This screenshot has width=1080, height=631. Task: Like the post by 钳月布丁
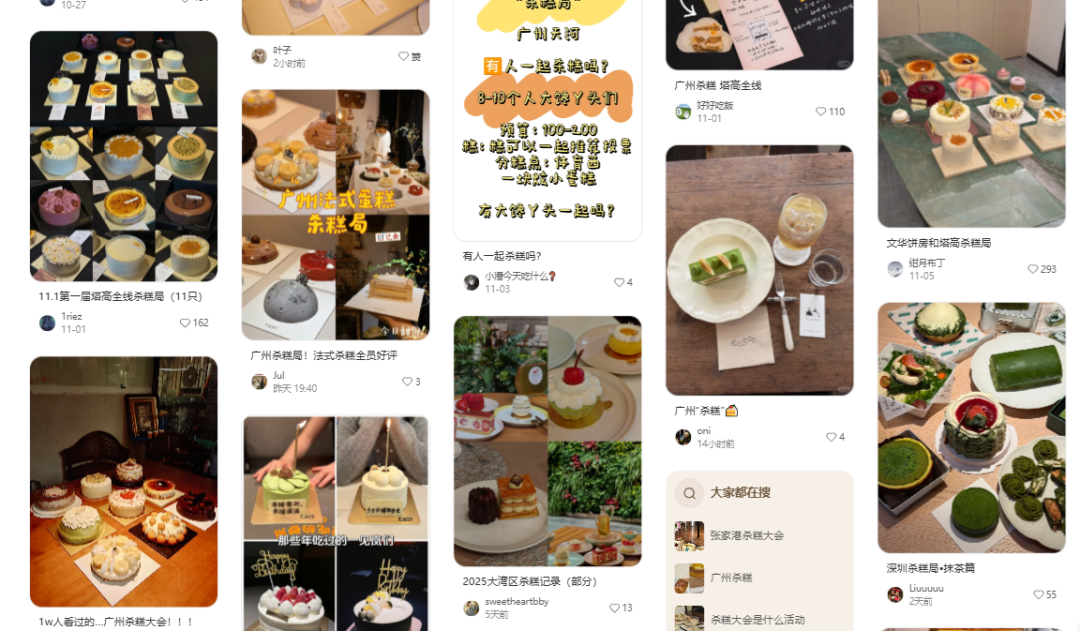coord(1033,270)
